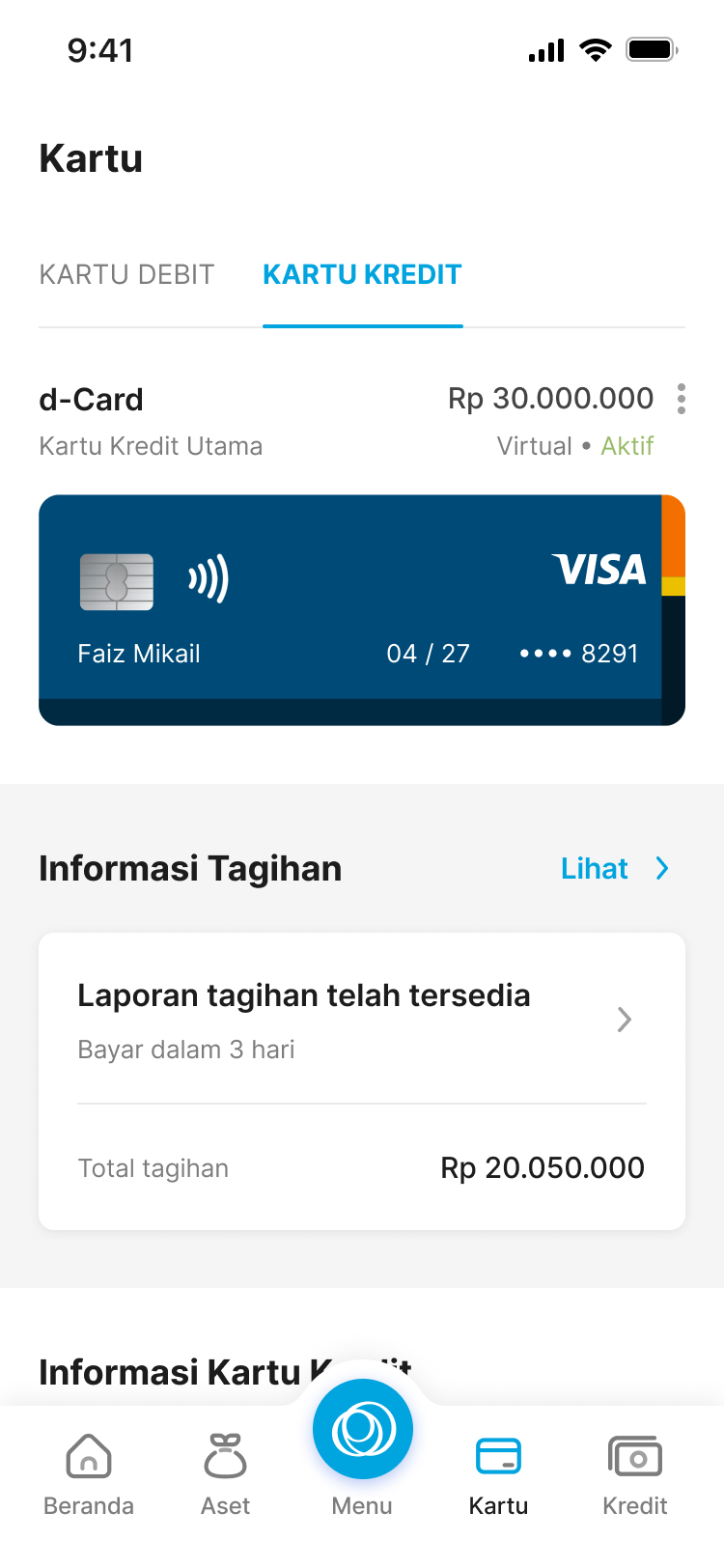Screen dimensions: 724x1568
Task: Open billing details via Lihat link
Action: (594, 868)
